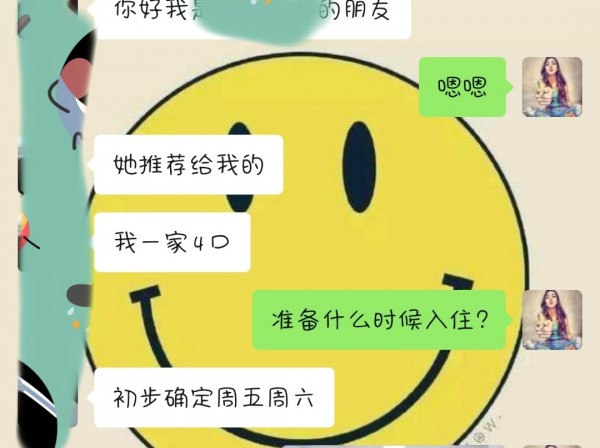The width and height of the screenshot is (600, 448).
Task: Open sender's avatar beside the 嗯嗯 message
Action: 552,87
